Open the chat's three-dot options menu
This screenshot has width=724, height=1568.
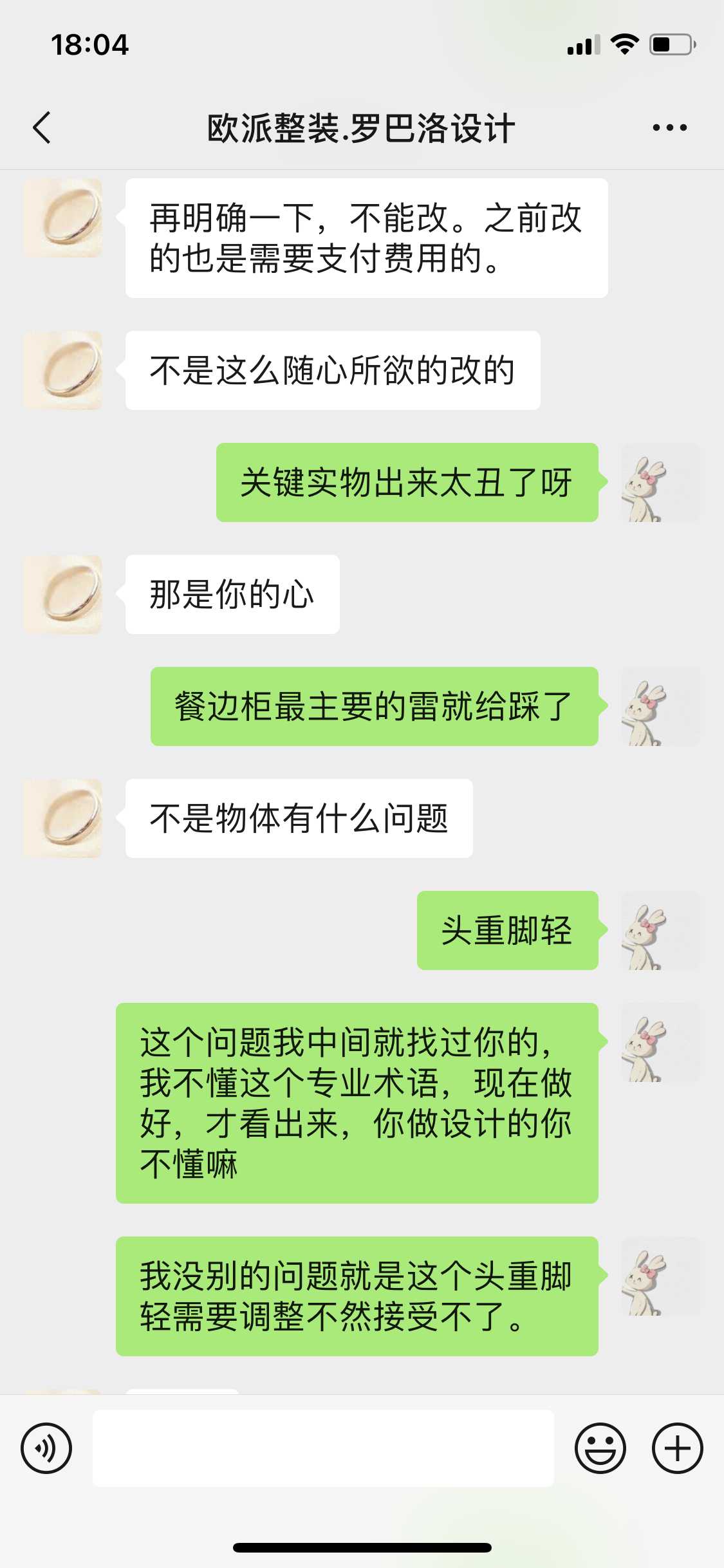(x=669, y=127)
